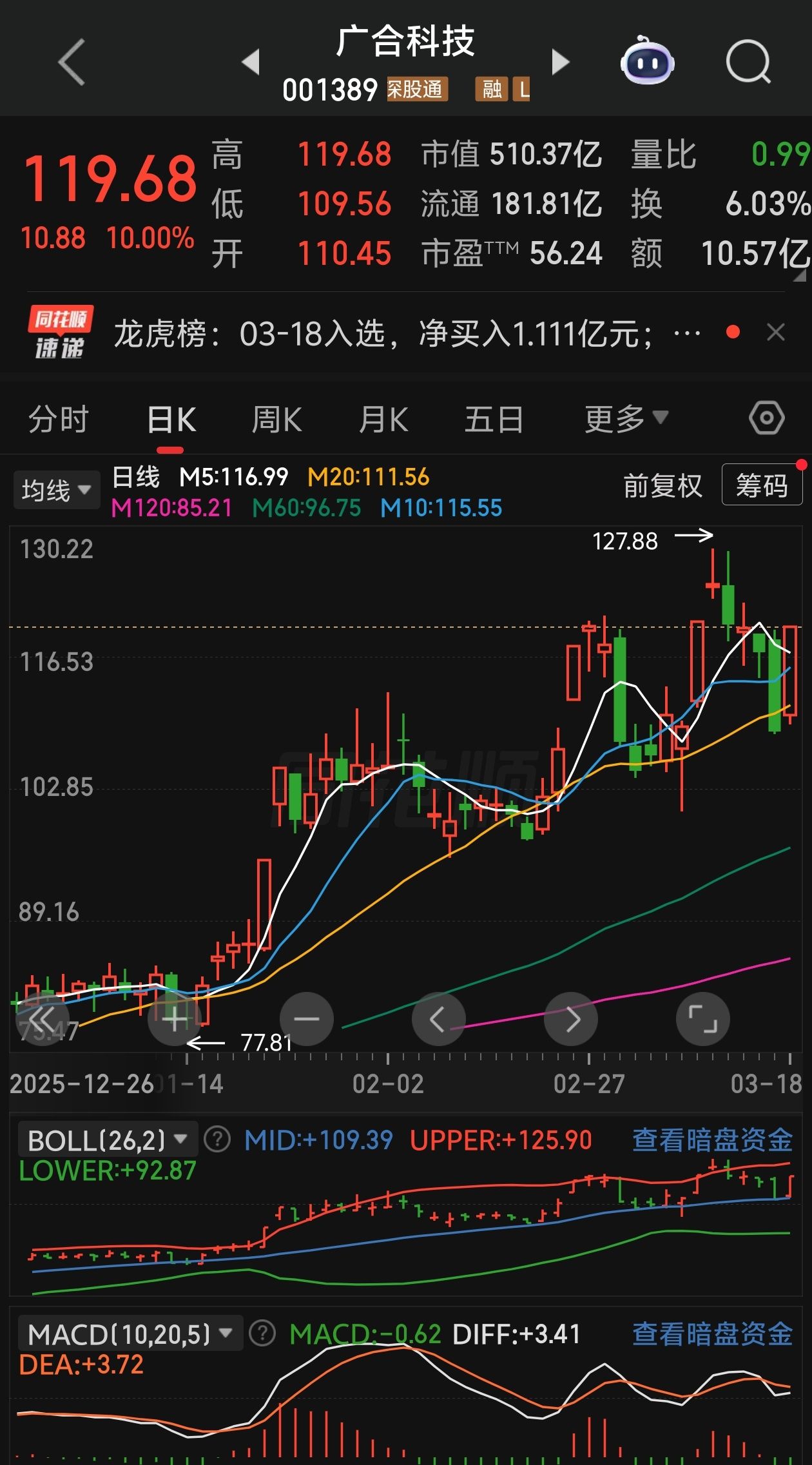Zoom out the K-line chart

[x=307, y=1019]
